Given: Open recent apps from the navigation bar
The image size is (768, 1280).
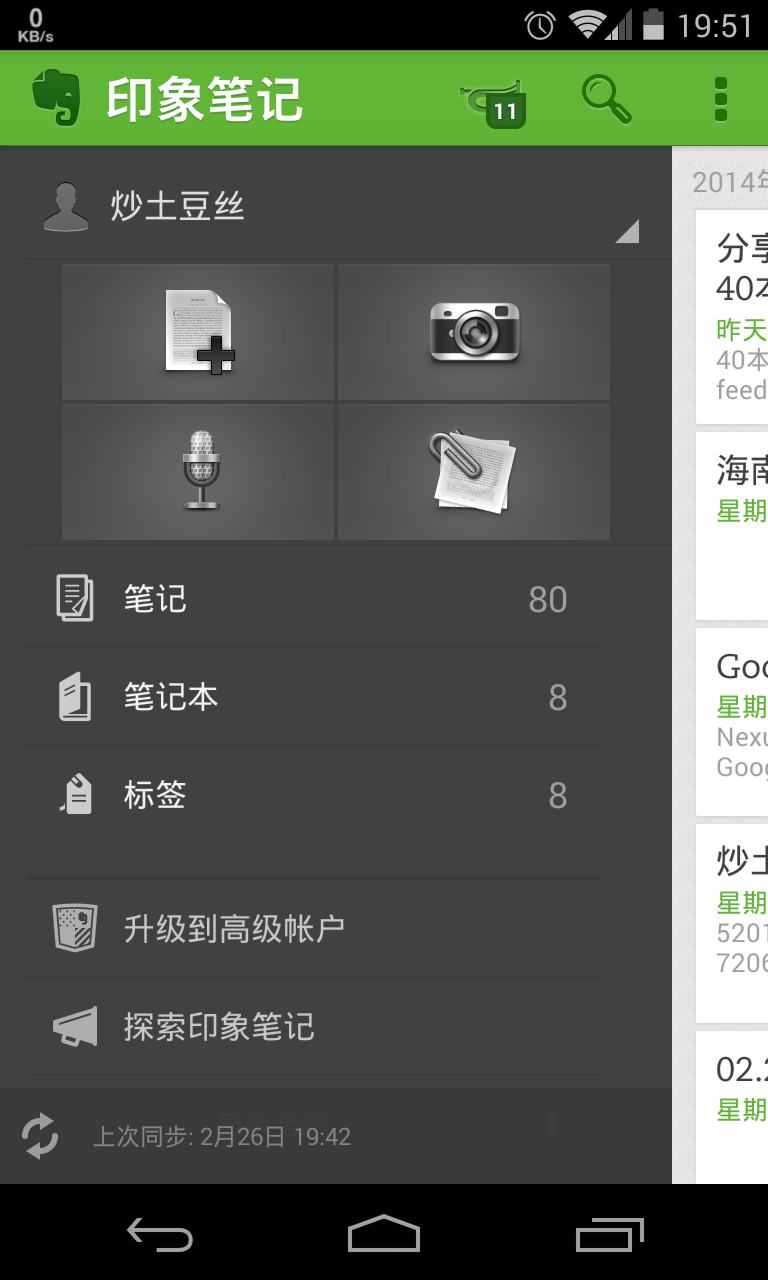Looking at the screenshot, I should [610, 1234].
